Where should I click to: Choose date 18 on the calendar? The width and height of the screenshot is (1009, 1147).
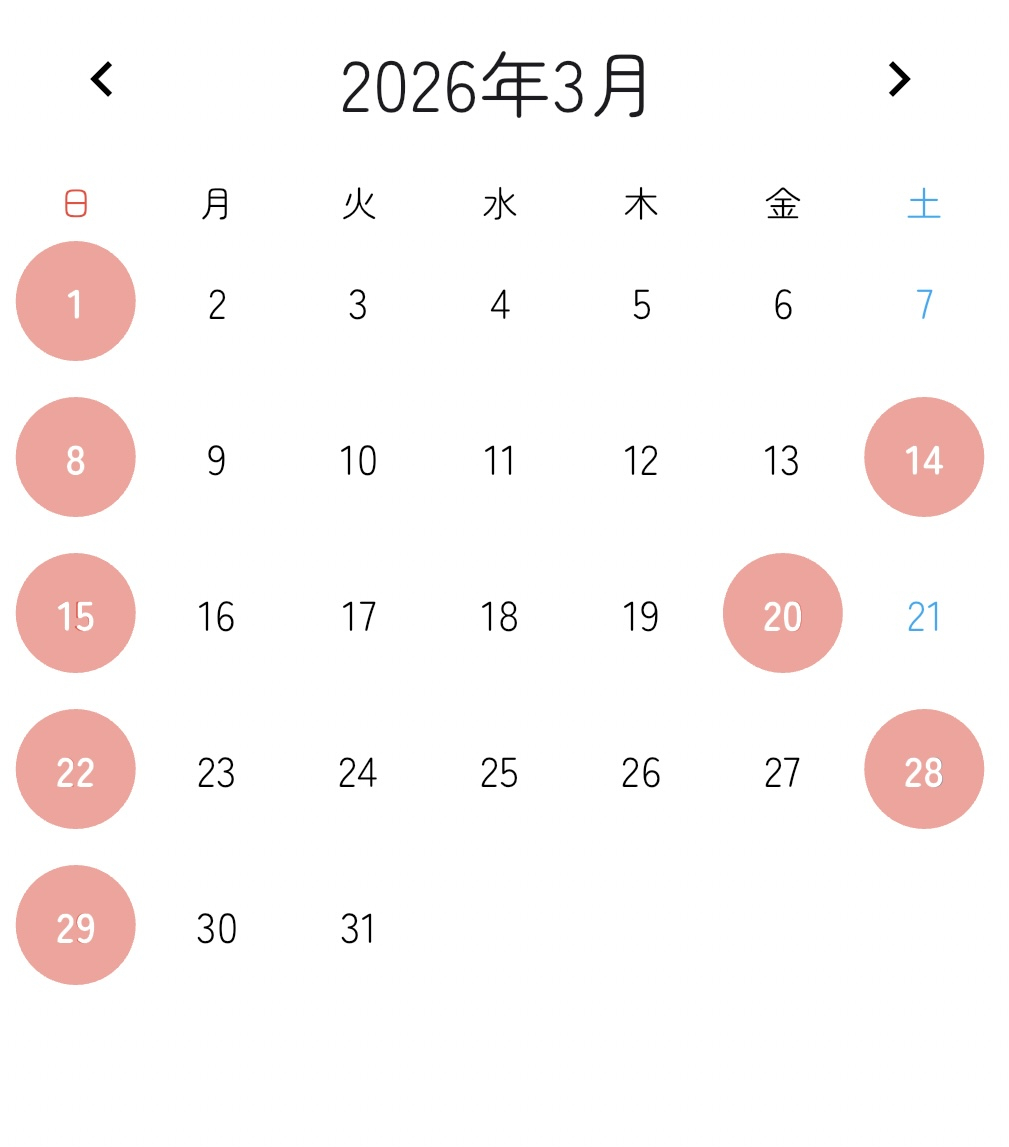pos(499,616)
